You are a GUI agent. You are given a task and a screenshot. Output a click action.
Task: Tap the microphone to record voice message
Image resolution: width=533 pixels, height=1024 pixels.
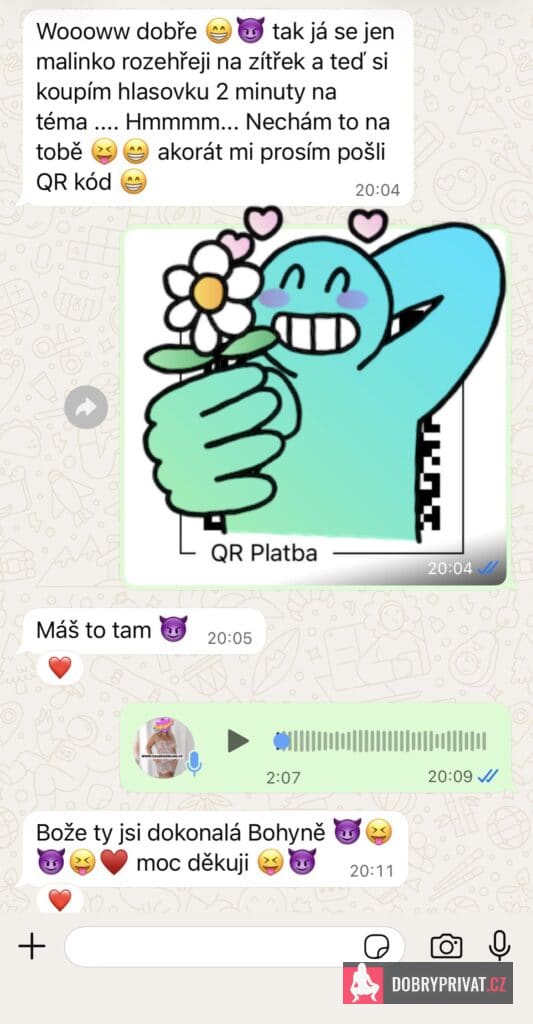click(500, 946)
